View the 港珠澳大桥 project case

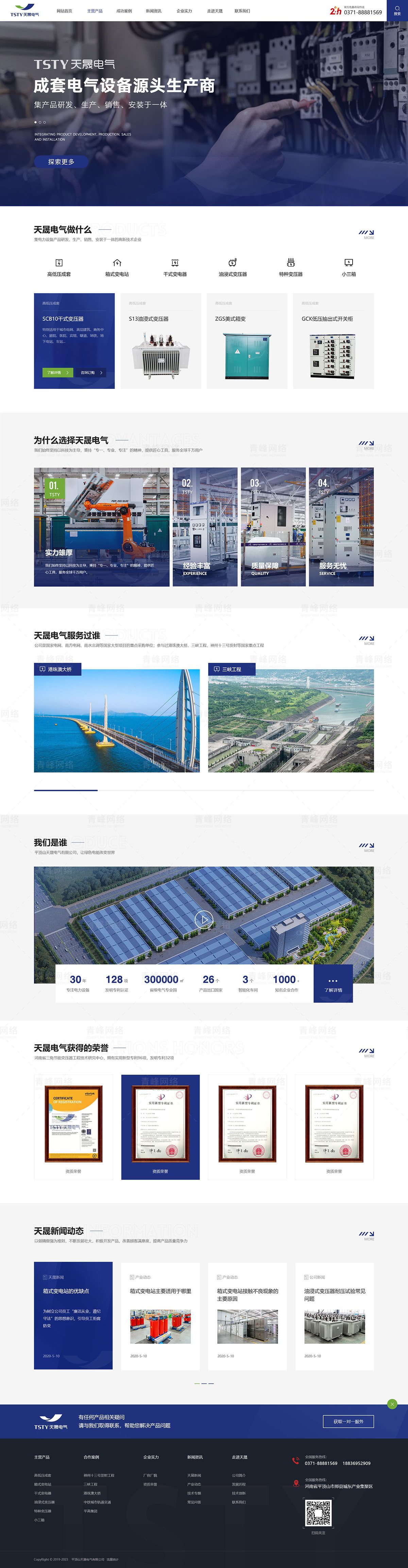[117, 720]
